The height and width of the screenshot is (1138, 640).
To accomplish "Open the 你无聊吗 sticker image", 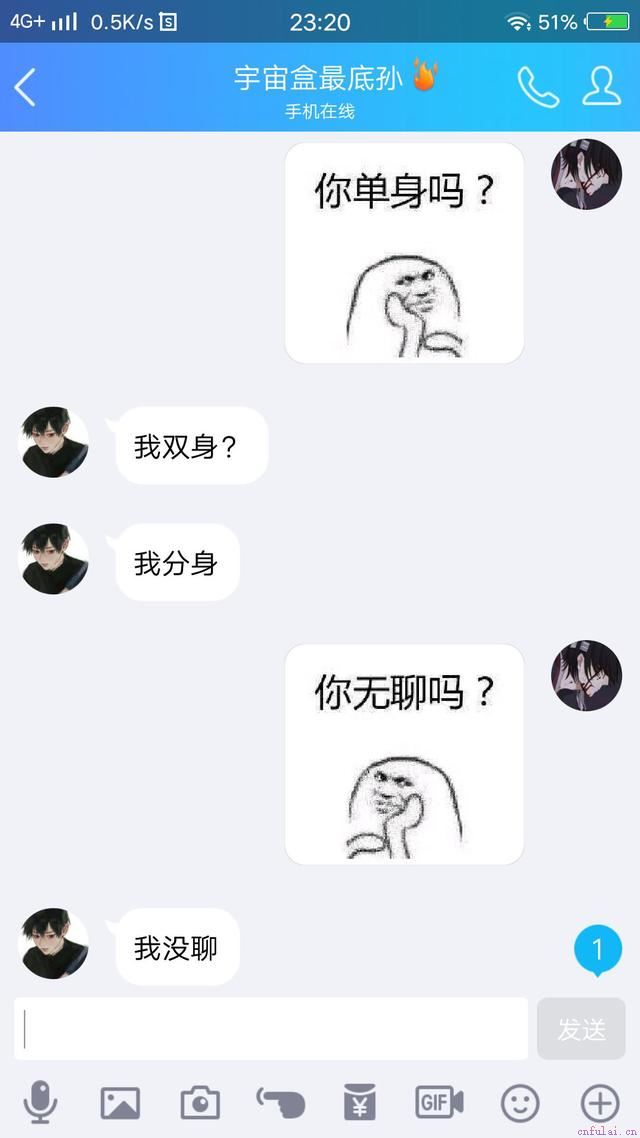I will coord(404,754).
